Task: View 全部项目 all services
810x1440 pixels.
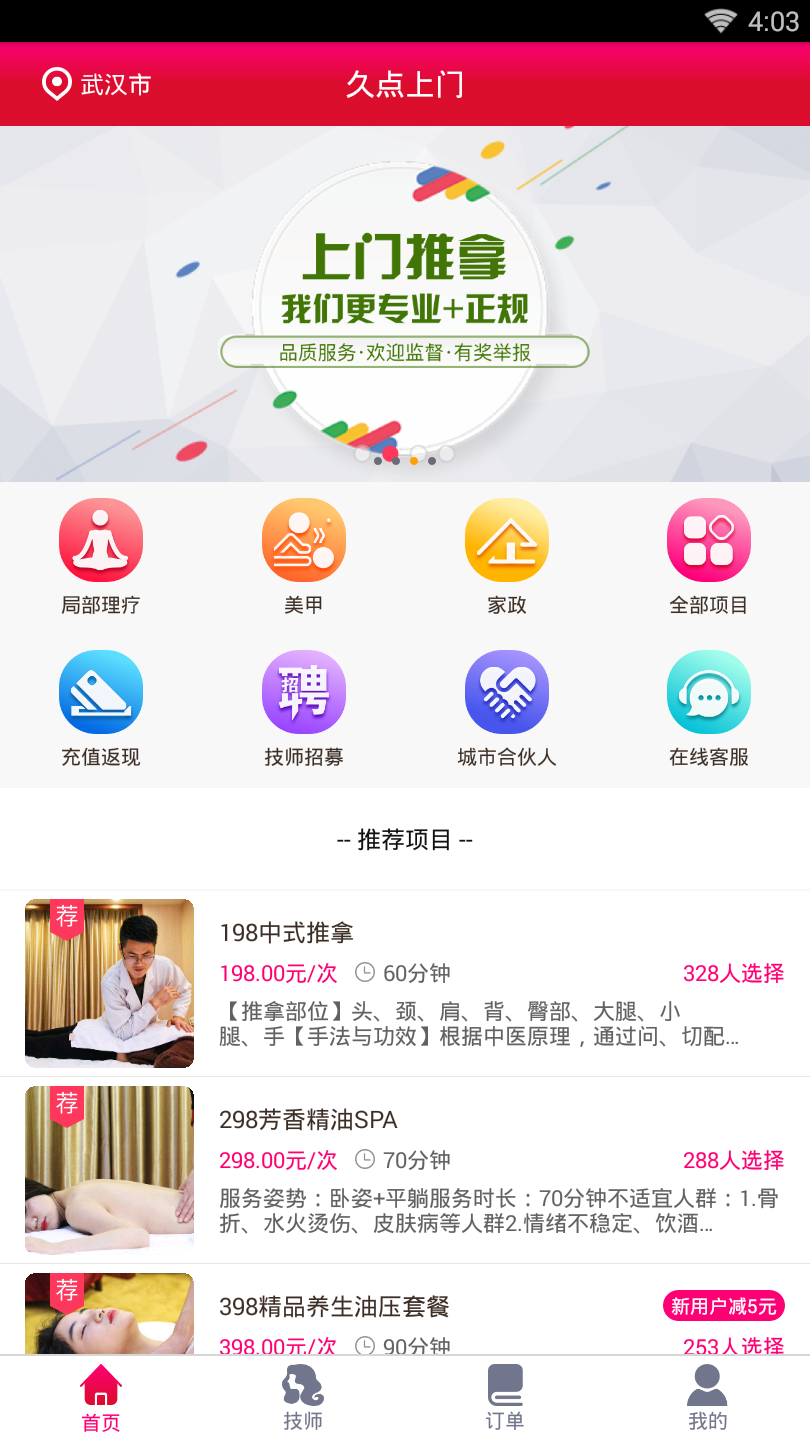Action: 708,556
